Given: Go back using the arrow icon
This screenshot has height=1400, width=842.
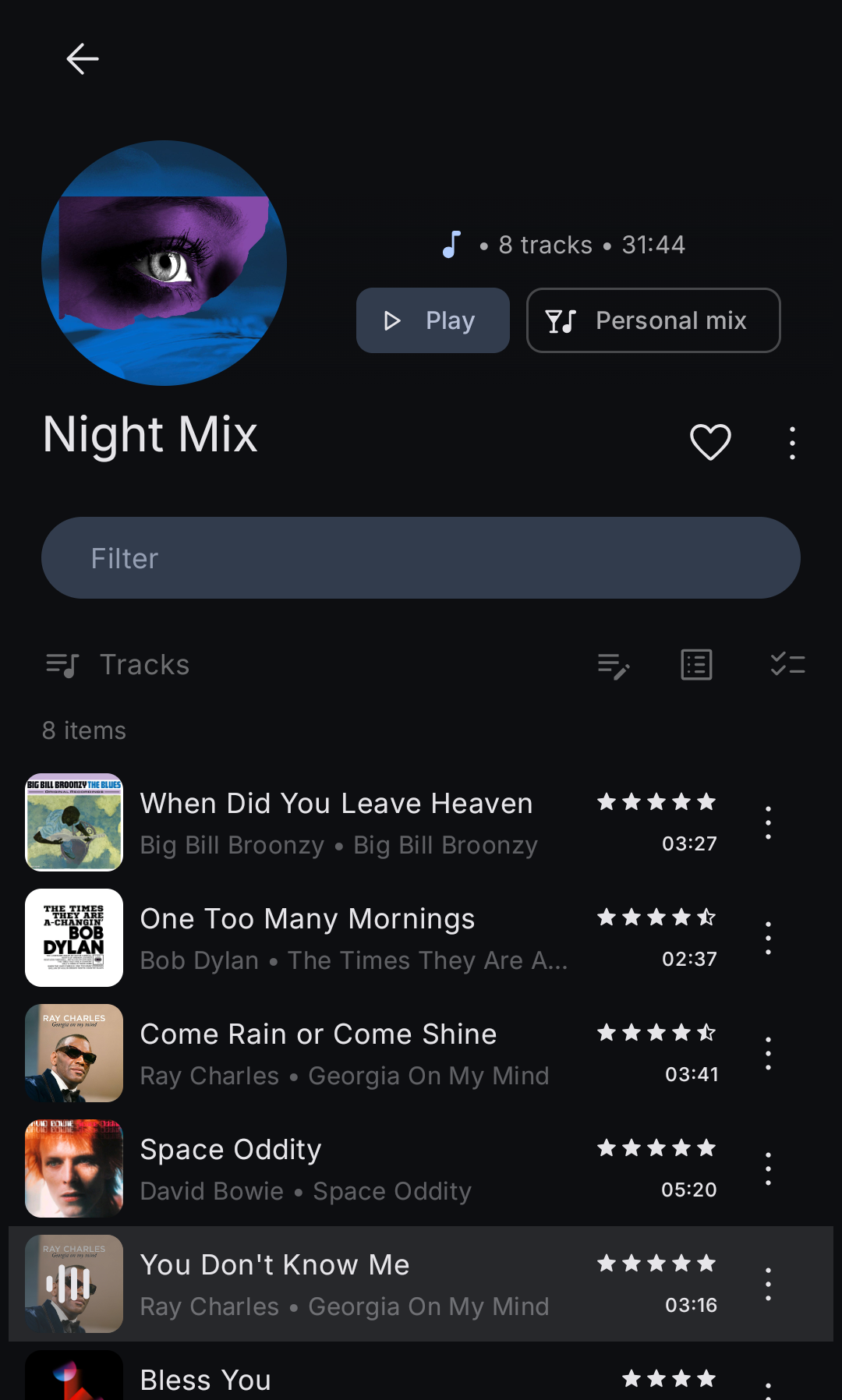Looking at the screenshot, I should point(82,59).
